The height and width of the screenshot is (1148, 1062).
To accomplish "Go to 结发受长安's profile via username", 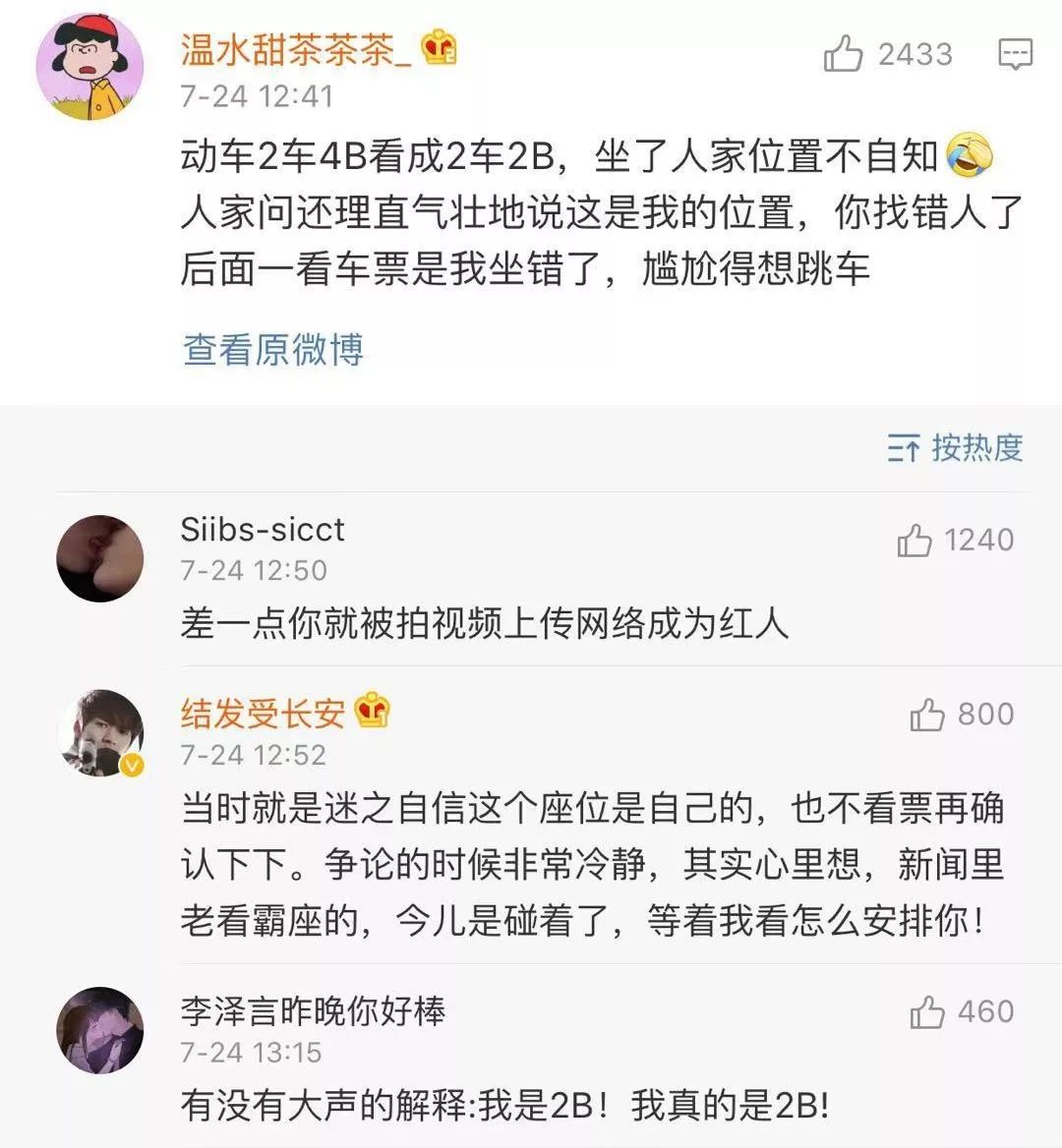I will click(x=263, y=713).
